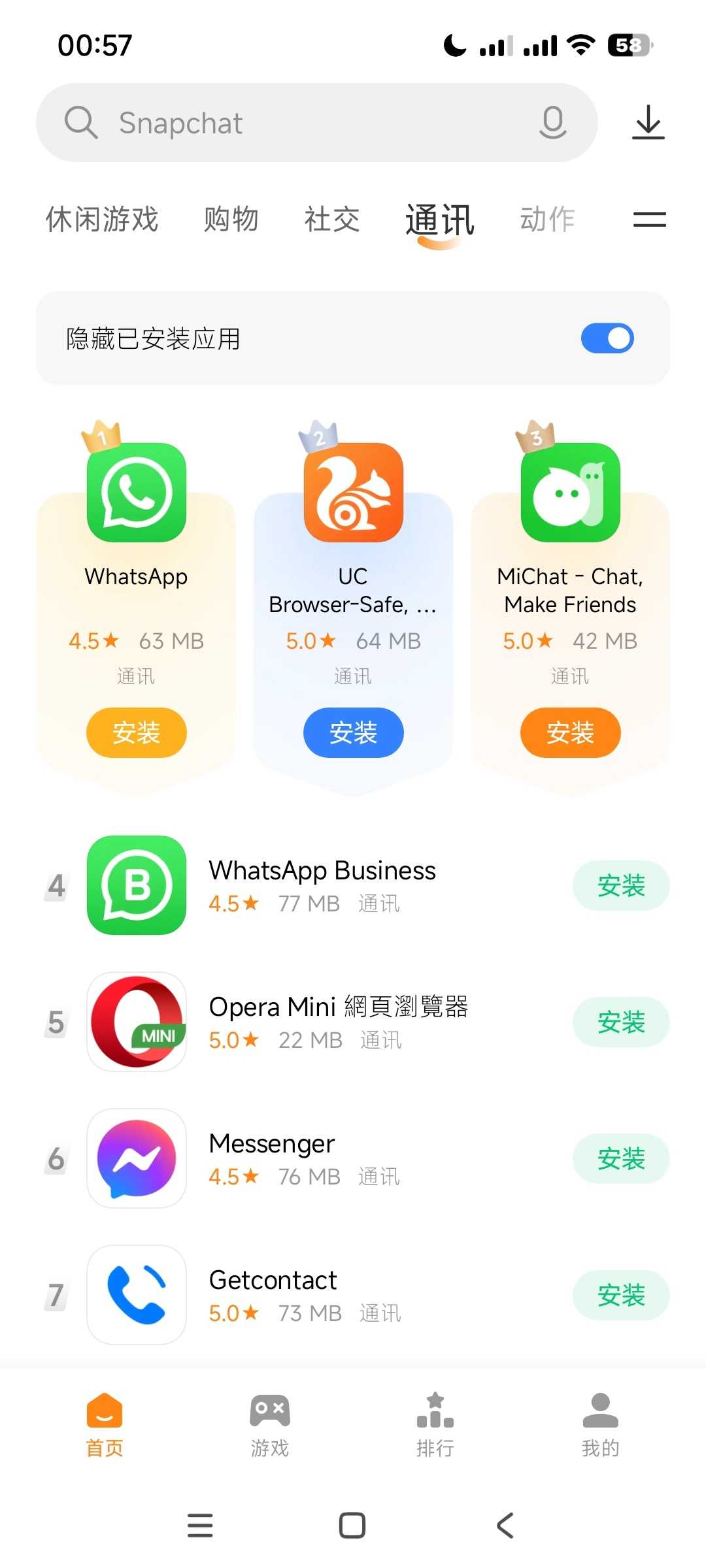Image resolution: width=706 pixels, height=1568 pixels.
Task: Switch to the 动作 category tab
Action: point(547,219)
